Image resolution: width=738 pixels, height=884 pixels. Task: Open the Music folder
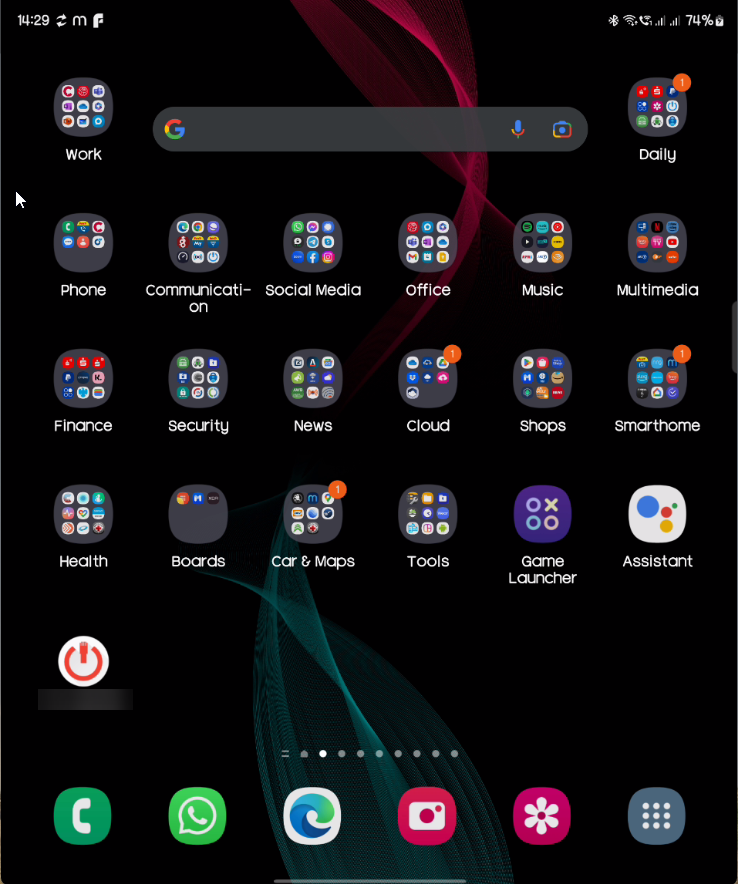(x=542, y=243)
